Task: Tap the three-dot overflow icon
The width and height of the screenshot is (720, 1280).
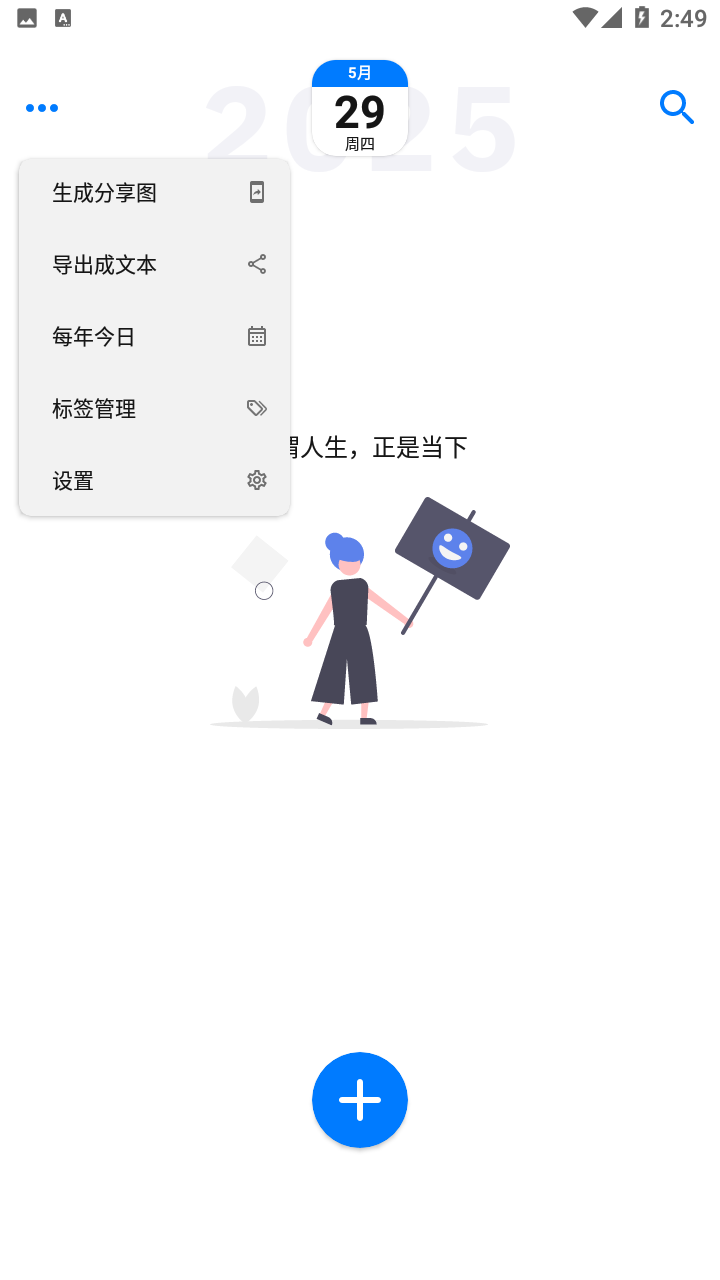Action: pyautogui.click(x=42, y=108)
